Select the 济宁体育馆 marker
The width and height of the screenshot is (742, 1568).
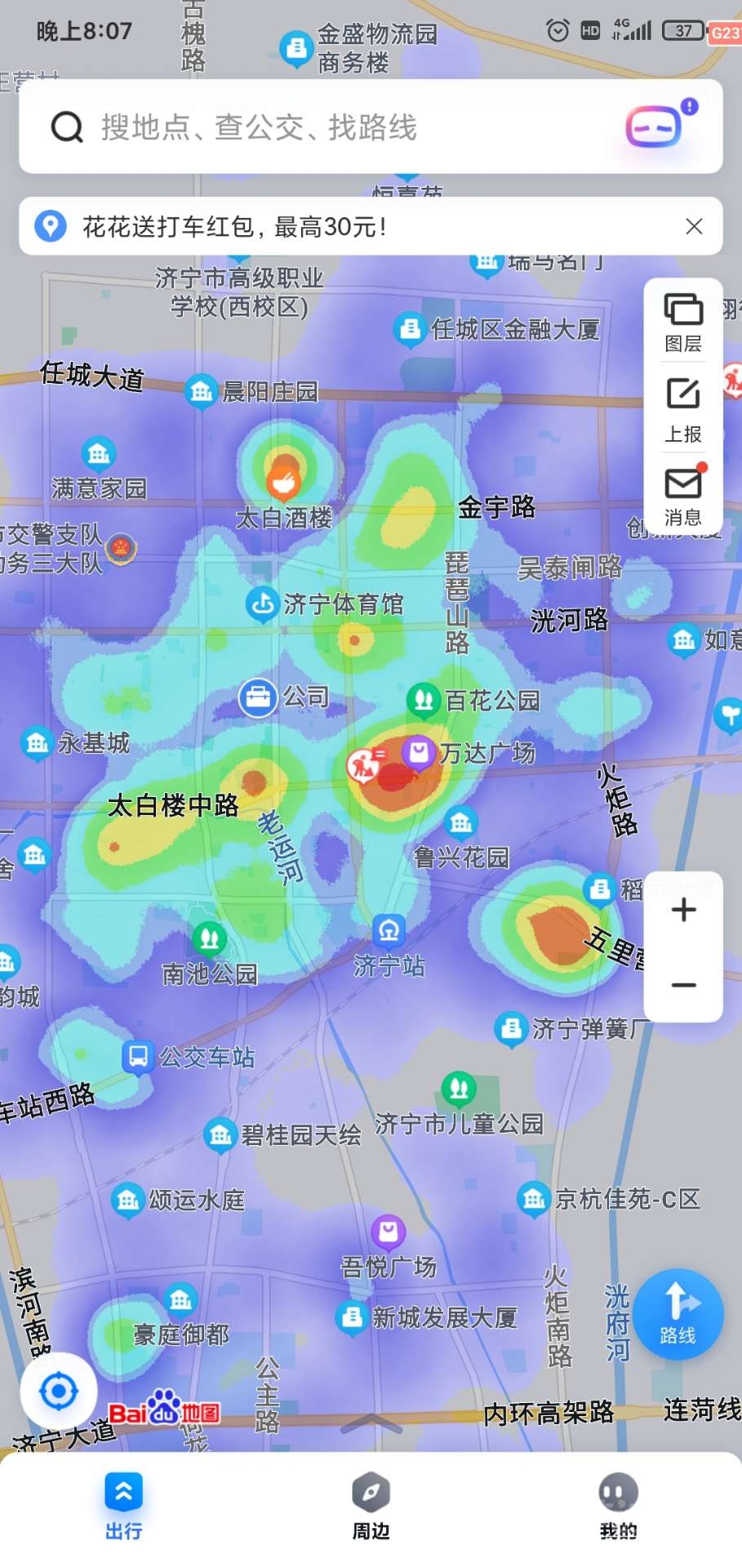[x=262, y=604]
